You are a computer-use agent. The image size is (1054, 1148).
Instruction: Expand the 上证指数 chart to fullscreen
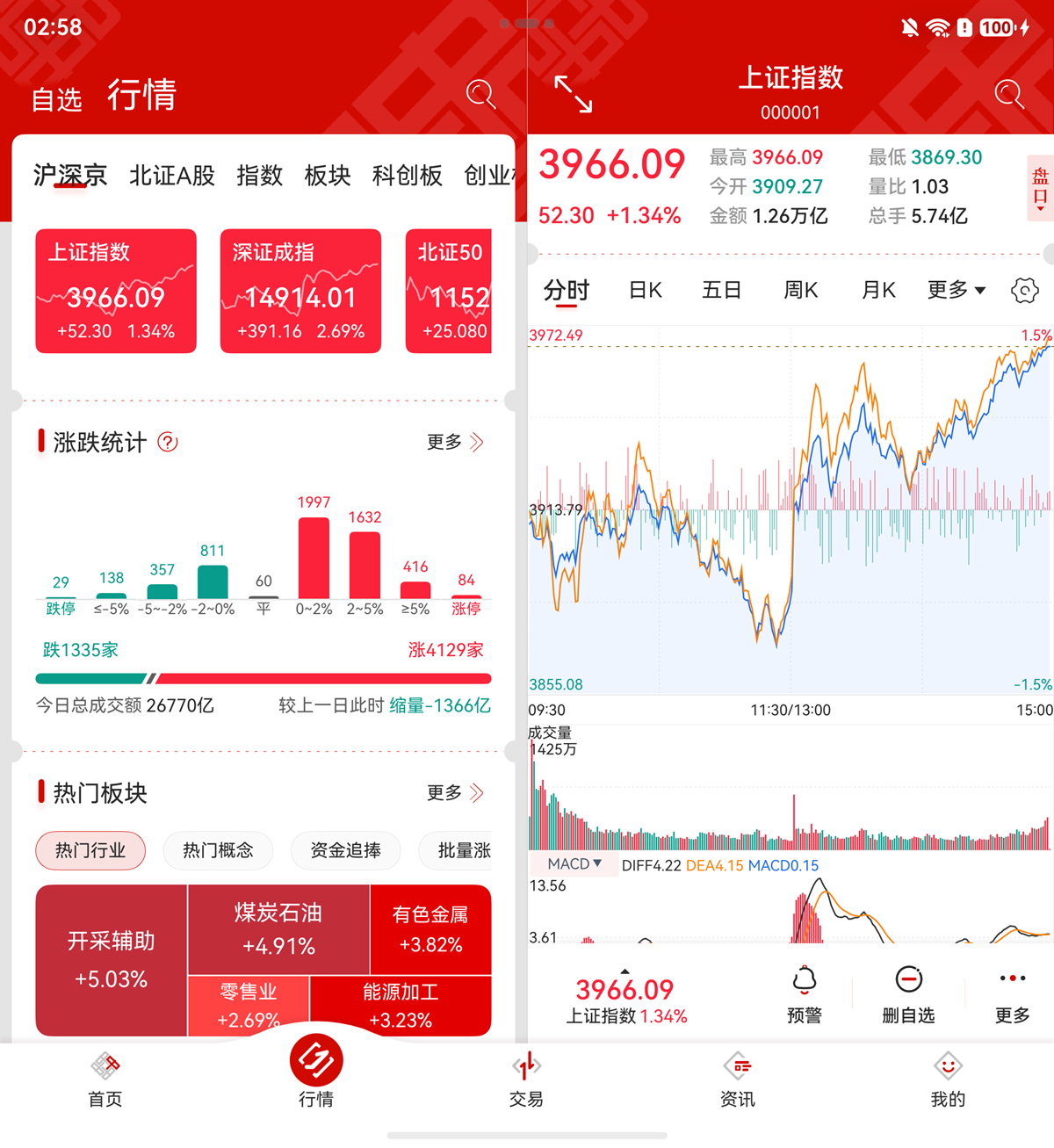pos(574,94)
